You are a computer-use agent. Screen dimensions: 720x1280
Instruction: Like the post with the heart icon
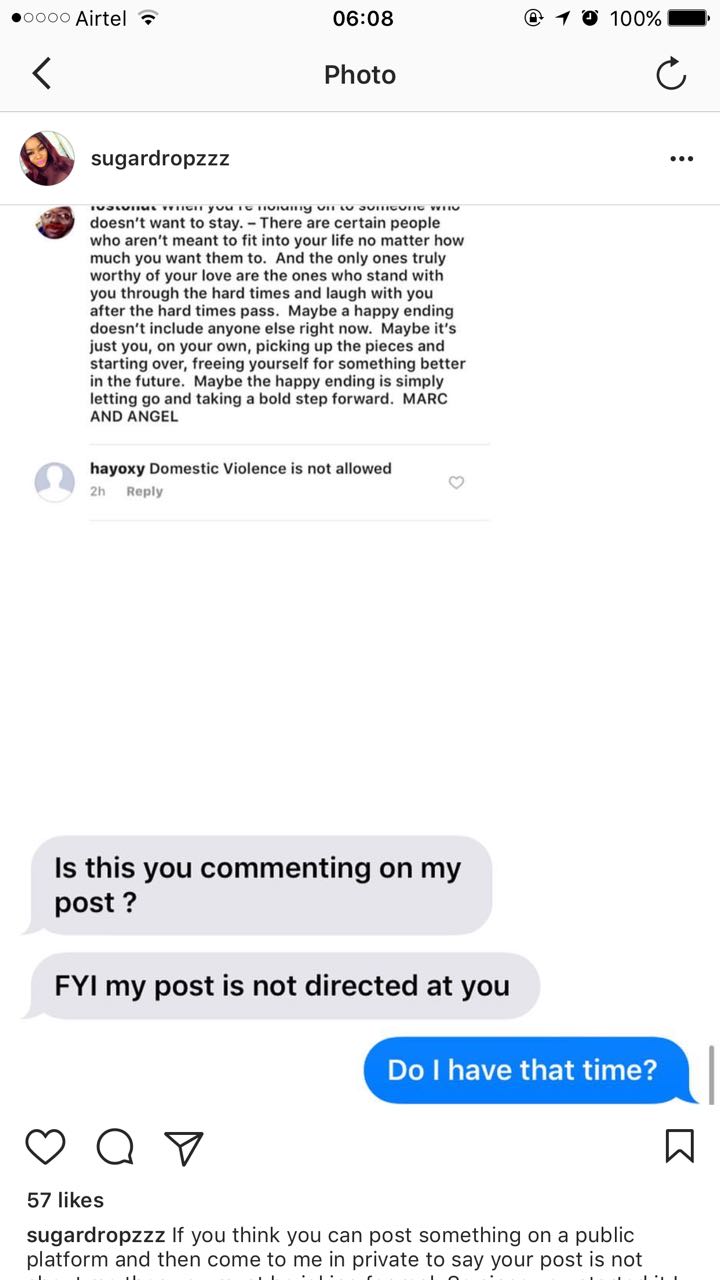[45, 1146]
